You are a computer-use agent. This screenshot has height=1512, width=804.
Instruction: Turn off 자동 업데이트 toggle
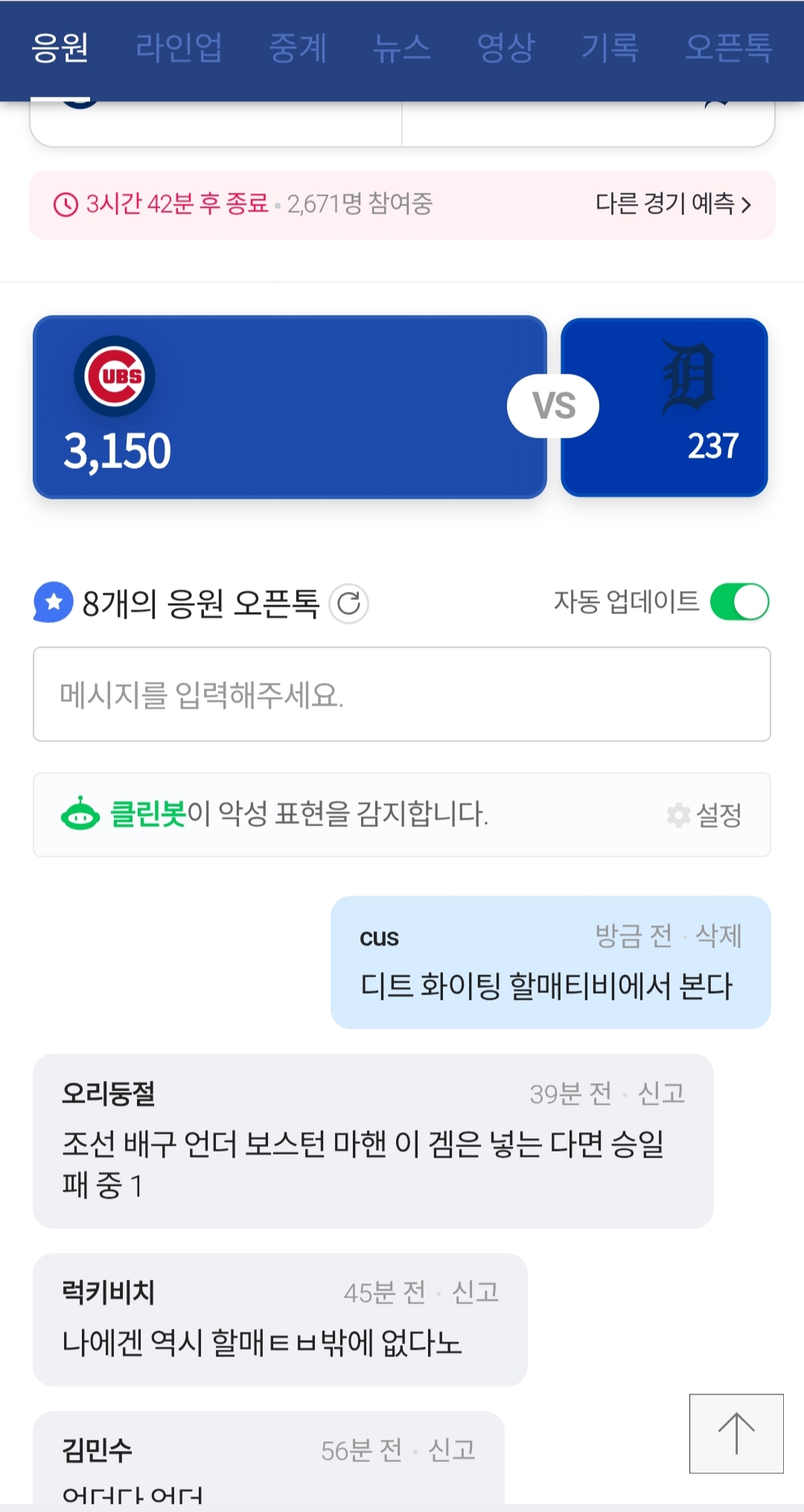tap(739, 602)
